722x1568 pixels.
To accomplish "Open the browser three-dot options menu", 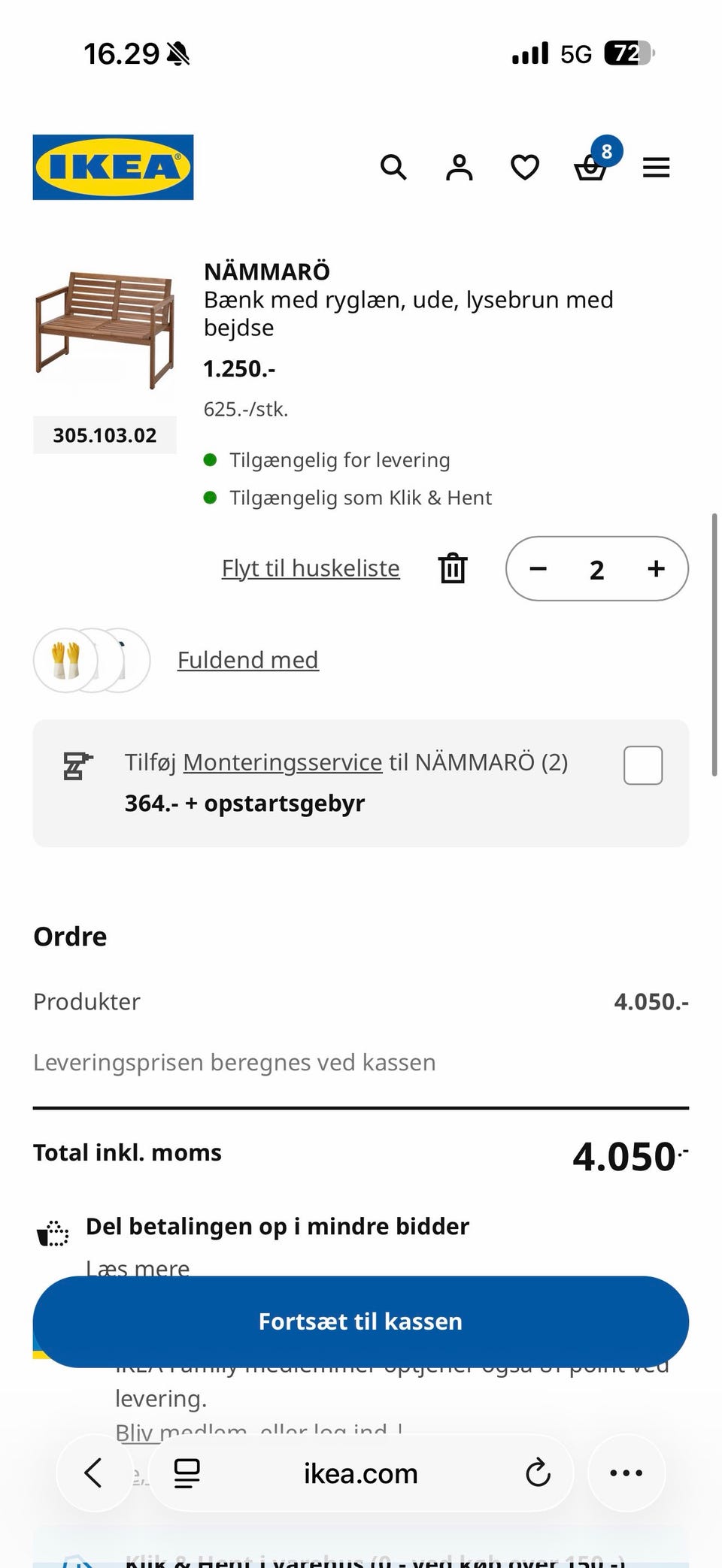I will click(x=626, y=1473).
